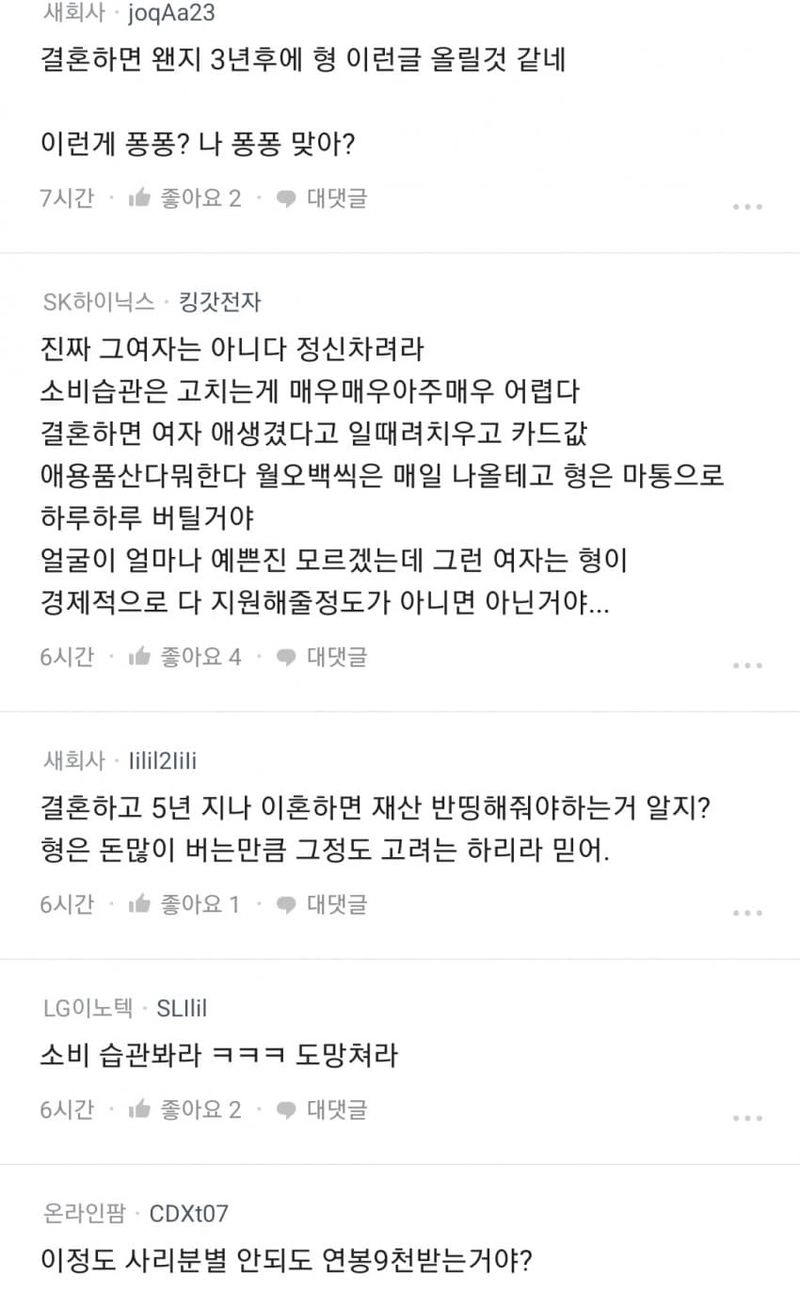Select the reply bubble icon under lilil2lili's comment
The image size is (800, 1289).
point(288,905)
